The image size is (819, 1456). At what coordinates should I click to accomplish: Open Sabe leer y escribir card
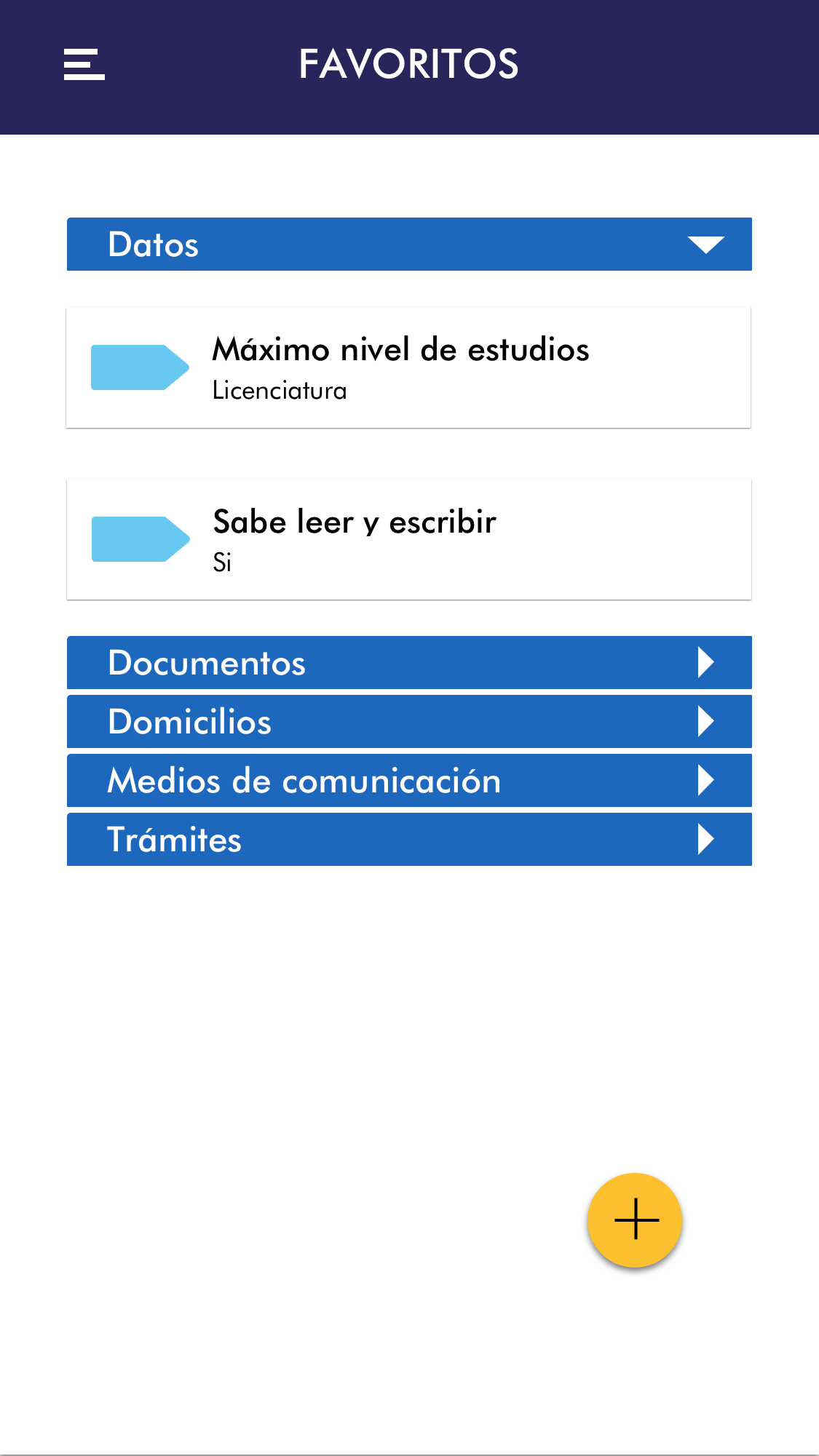pyautogui.click(x=408, y=540)
